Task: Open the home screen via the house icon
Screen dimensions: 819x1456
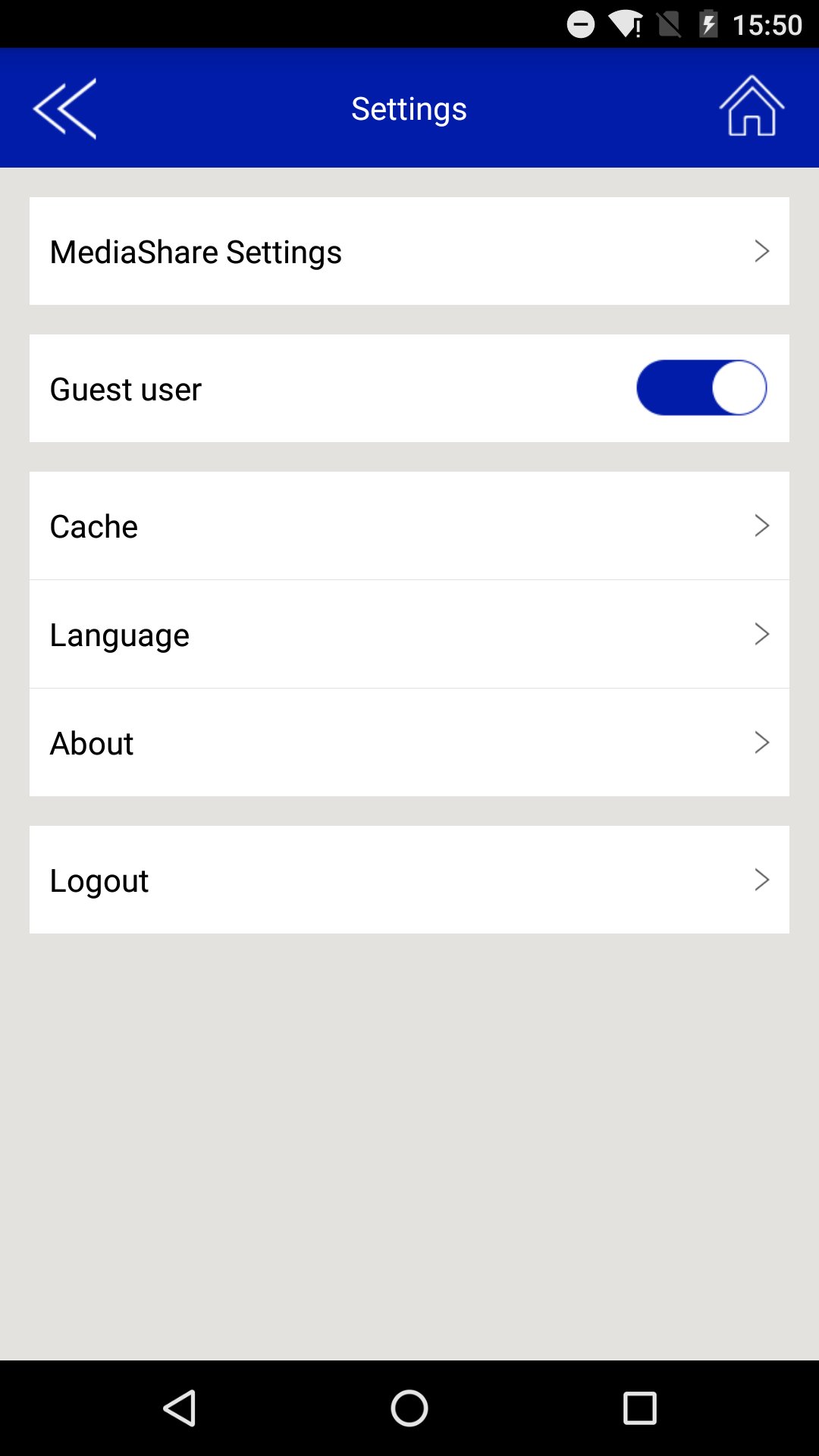Action: 752,108
